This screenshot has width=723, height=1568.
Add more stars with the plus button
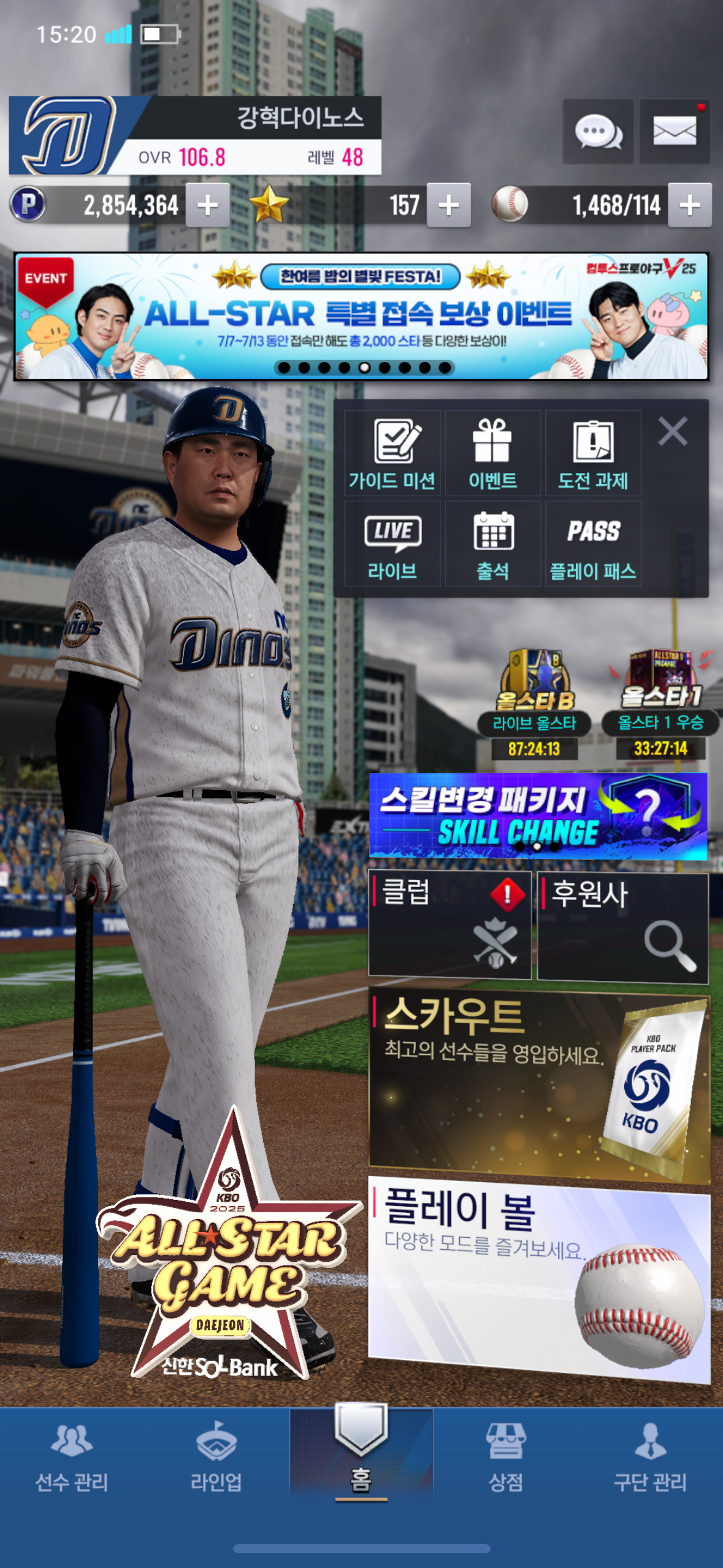click(449, 206)
